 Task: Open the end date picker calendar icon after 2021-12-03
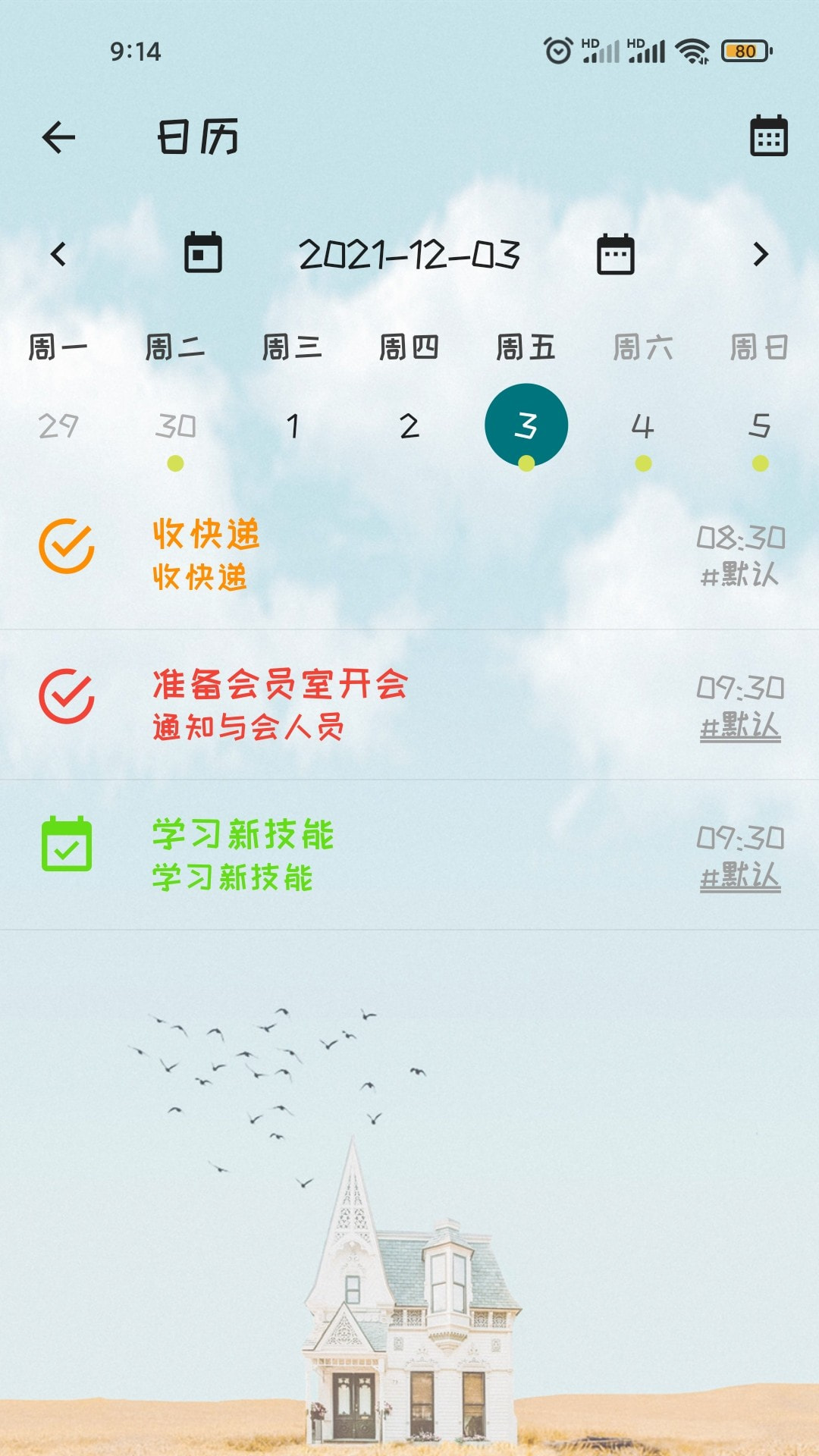coord(614,255)
